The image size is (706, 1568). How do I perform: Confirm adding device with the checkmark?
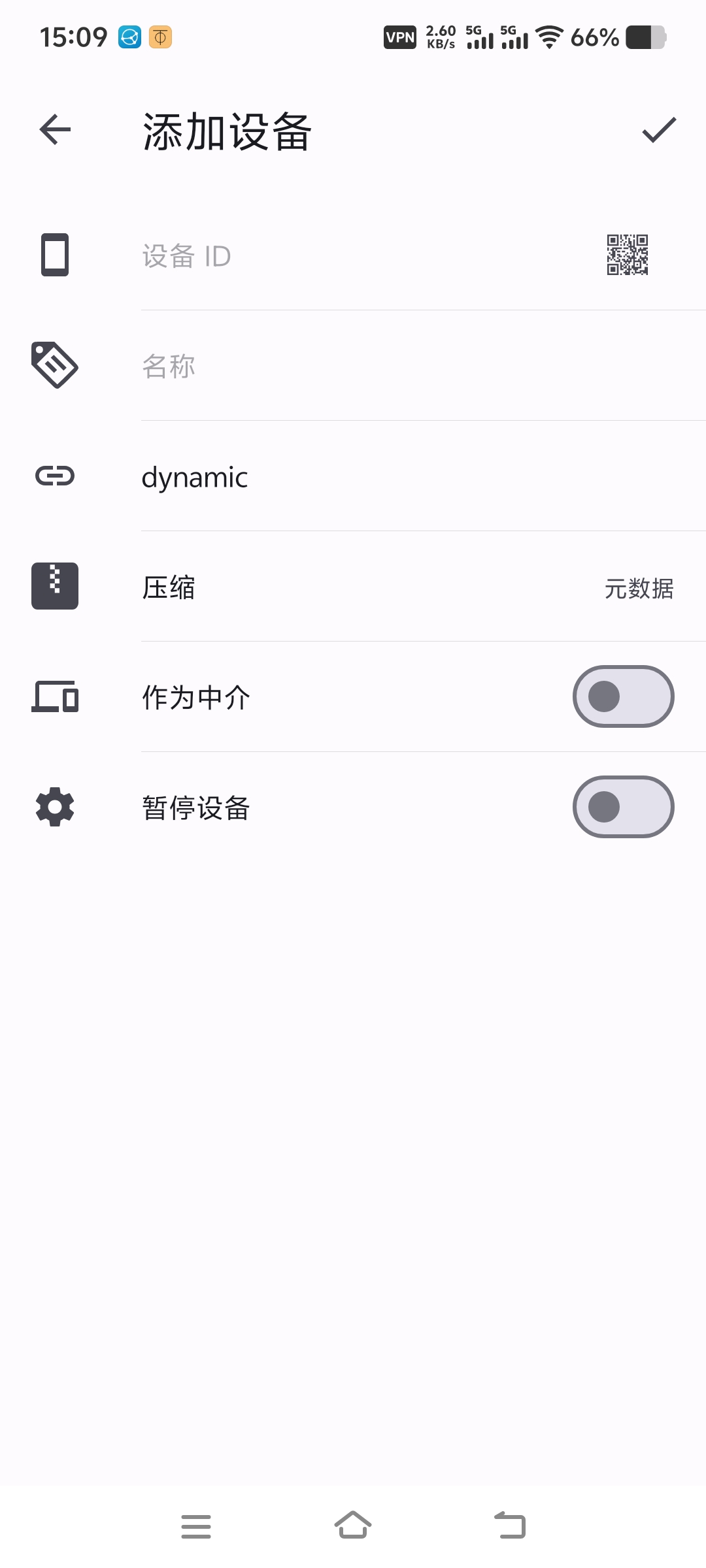(x=659, y=129)
